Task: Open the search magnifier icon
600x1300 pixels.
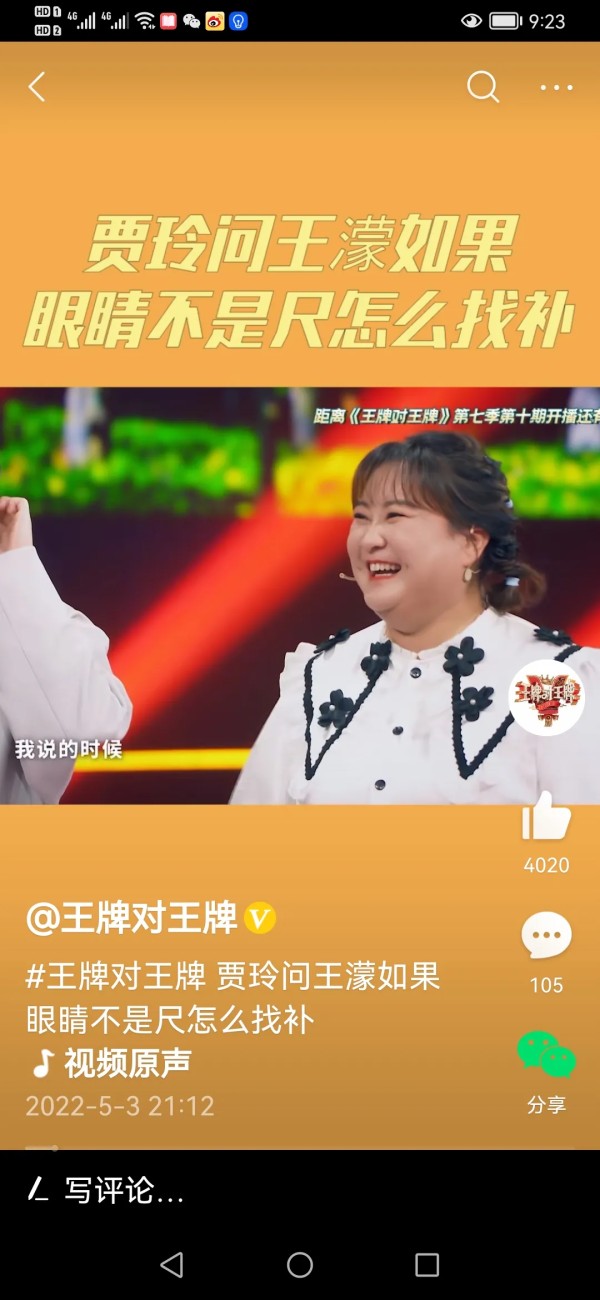Action: (483, 88)
